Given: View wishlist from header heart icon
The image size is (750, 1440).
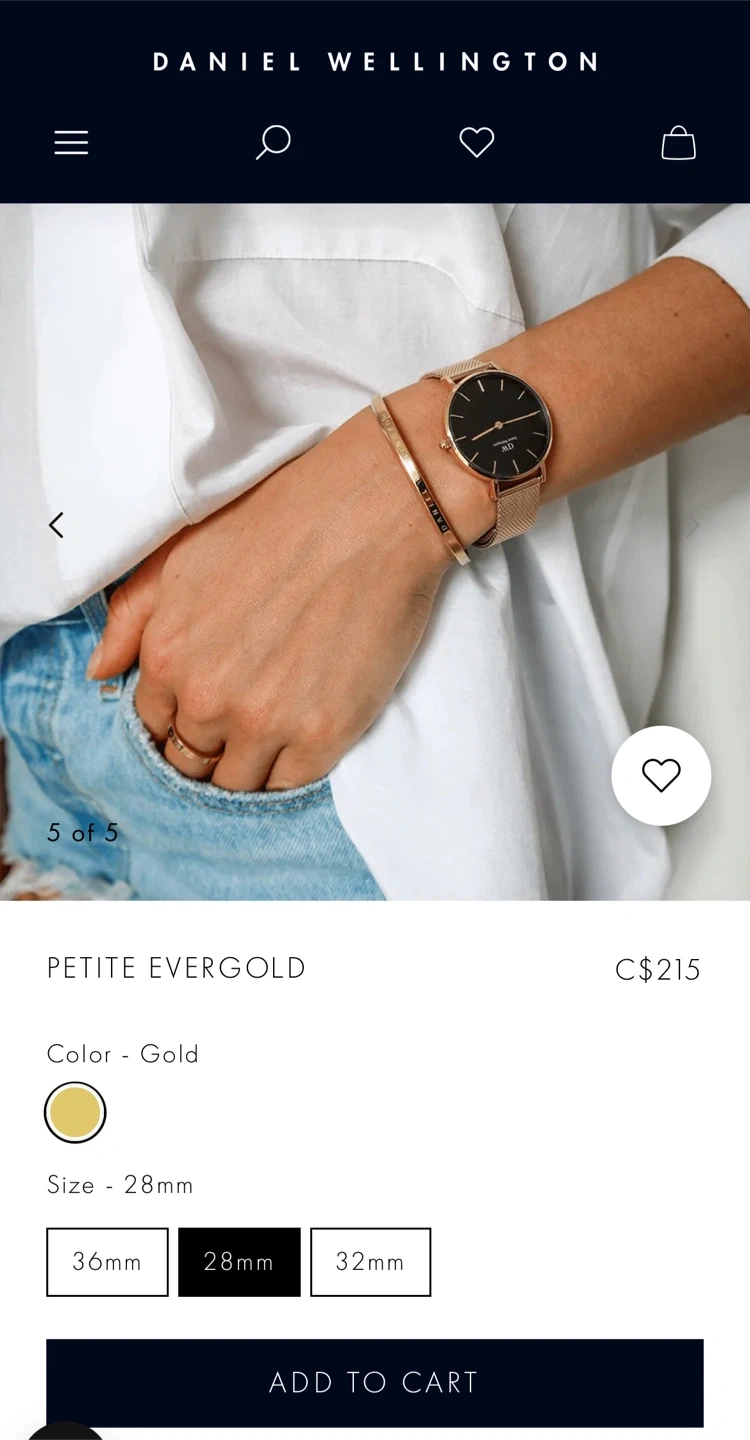Looking at the screenshot, I should pos(477,143).
